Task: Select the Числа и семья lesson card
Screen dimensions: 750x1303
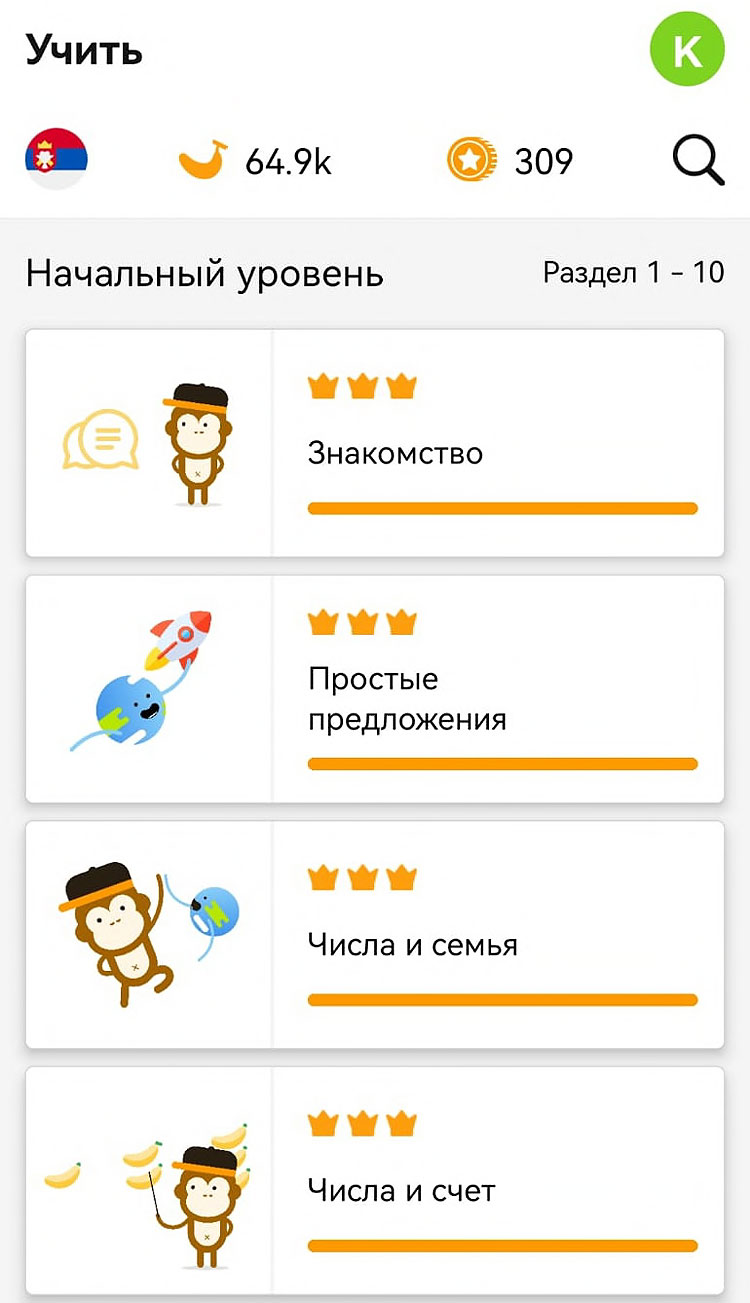Action: pyautogui.click(x=375, y=935)
